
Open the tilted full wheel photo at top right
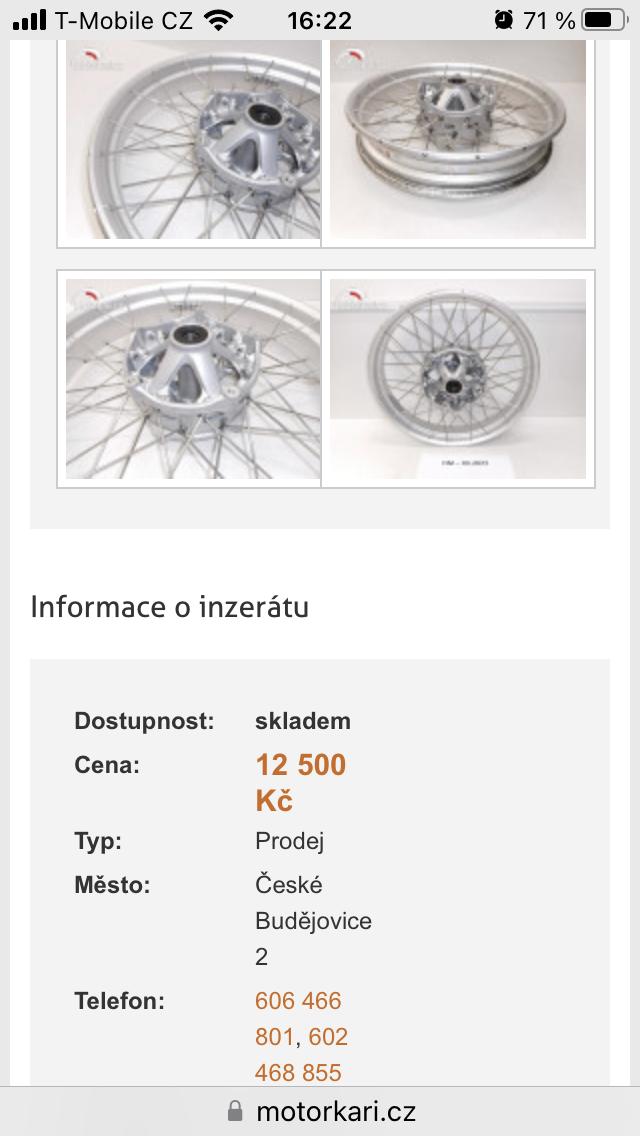click(x=458, y=142)
